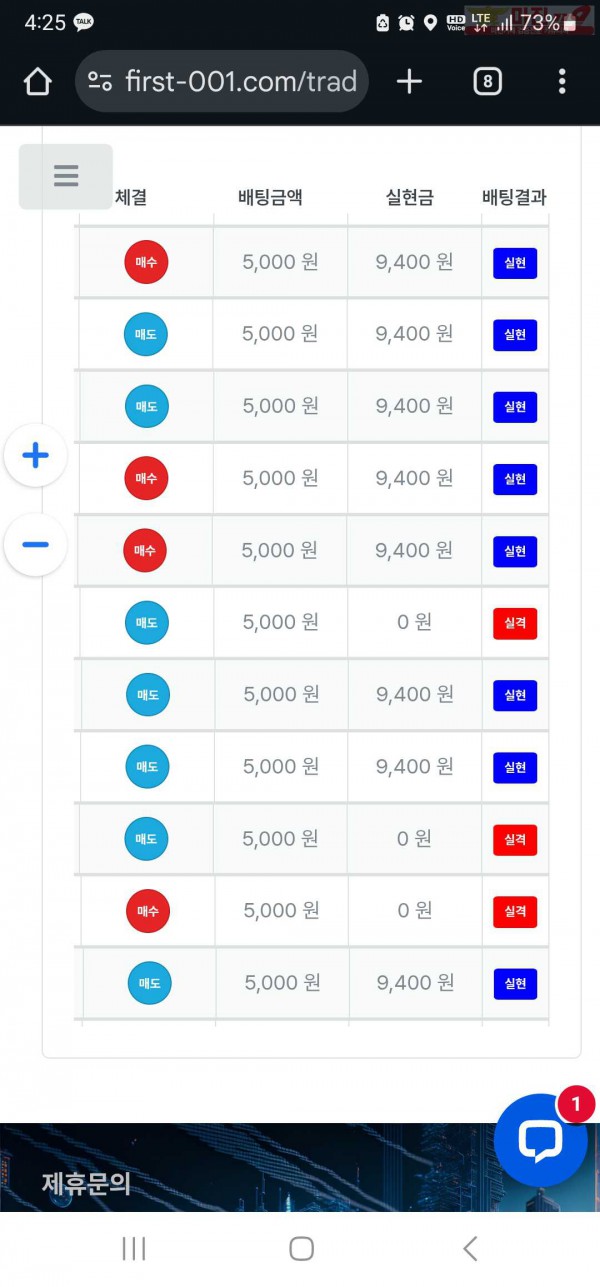
Task: Open the 제휴문의 link
Action: (86, 1184)
